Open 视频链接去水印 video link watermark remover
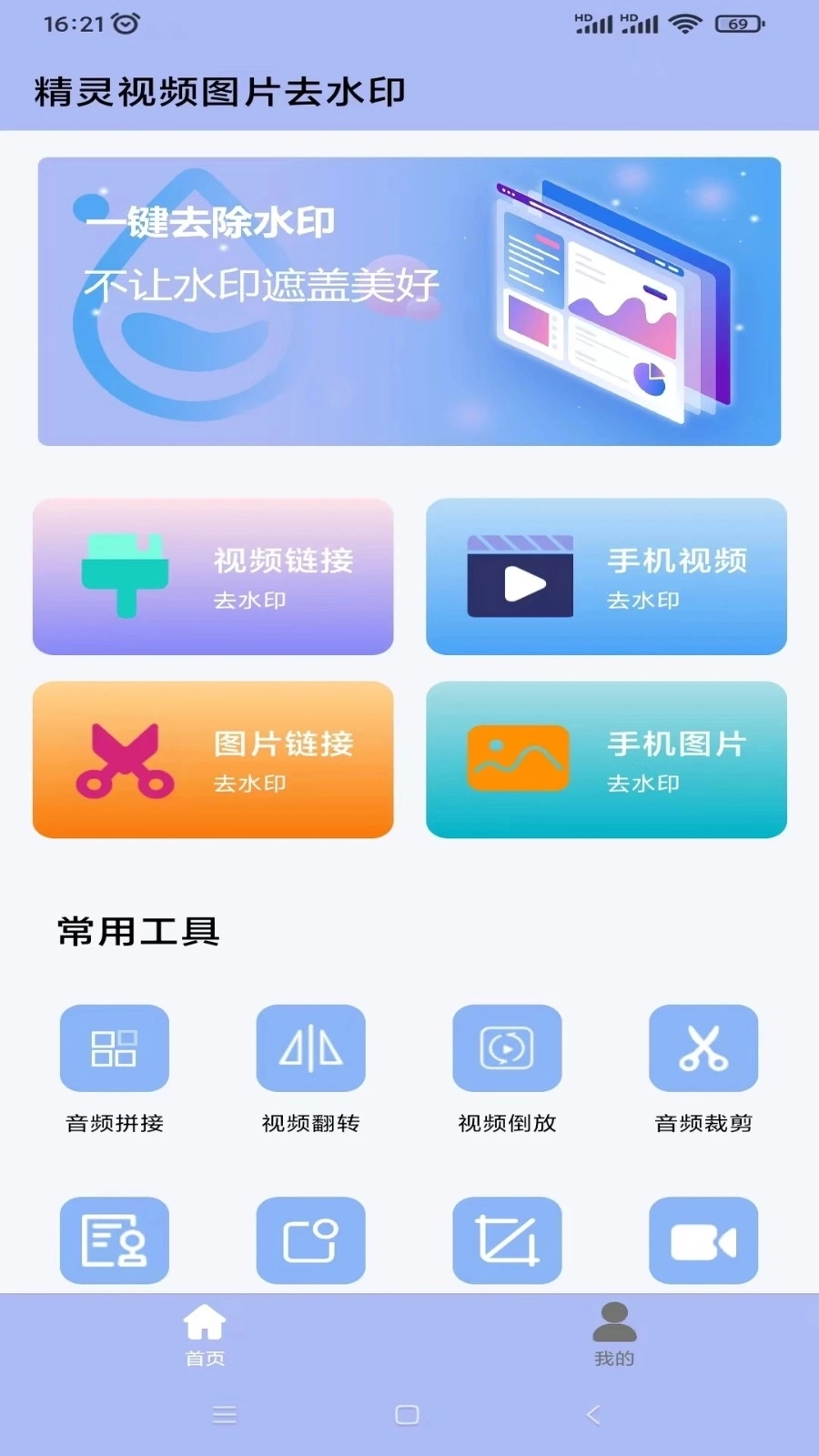The image size is (819, 1456). pos(213,577)
